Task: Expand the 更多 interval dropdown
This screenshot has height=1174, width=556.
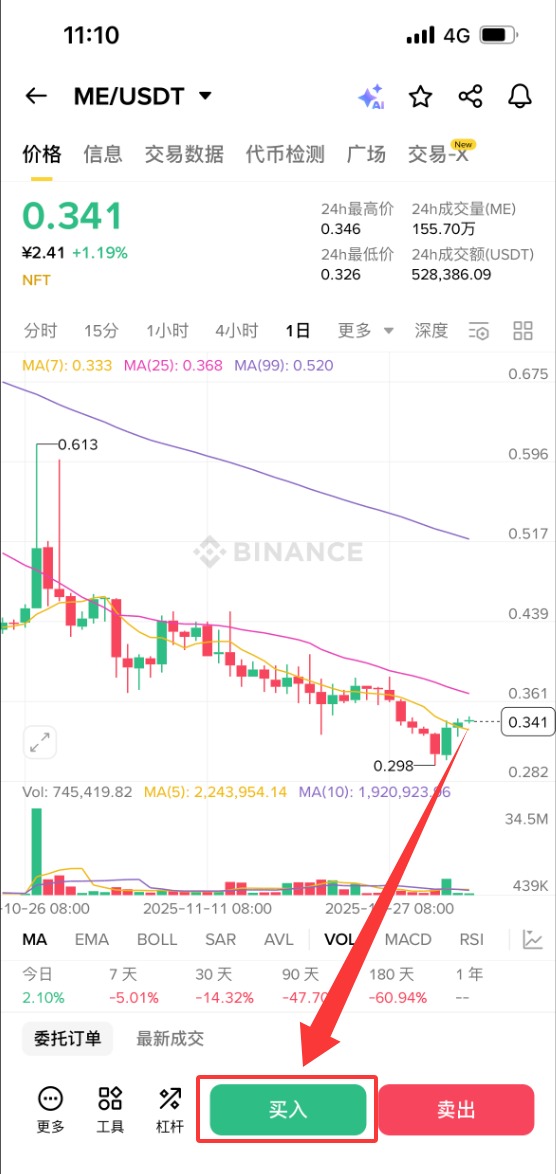Action: (x=365, y=330)
